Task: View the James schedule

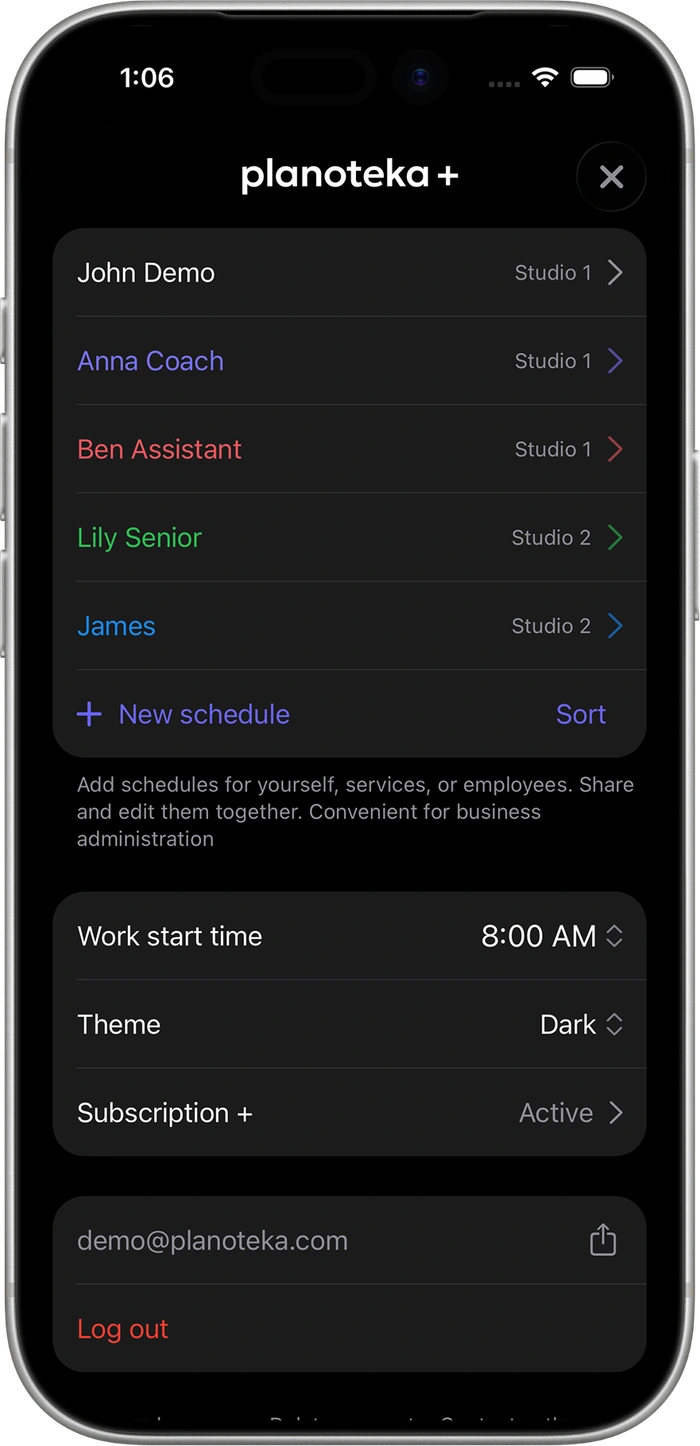Action: 349,626
